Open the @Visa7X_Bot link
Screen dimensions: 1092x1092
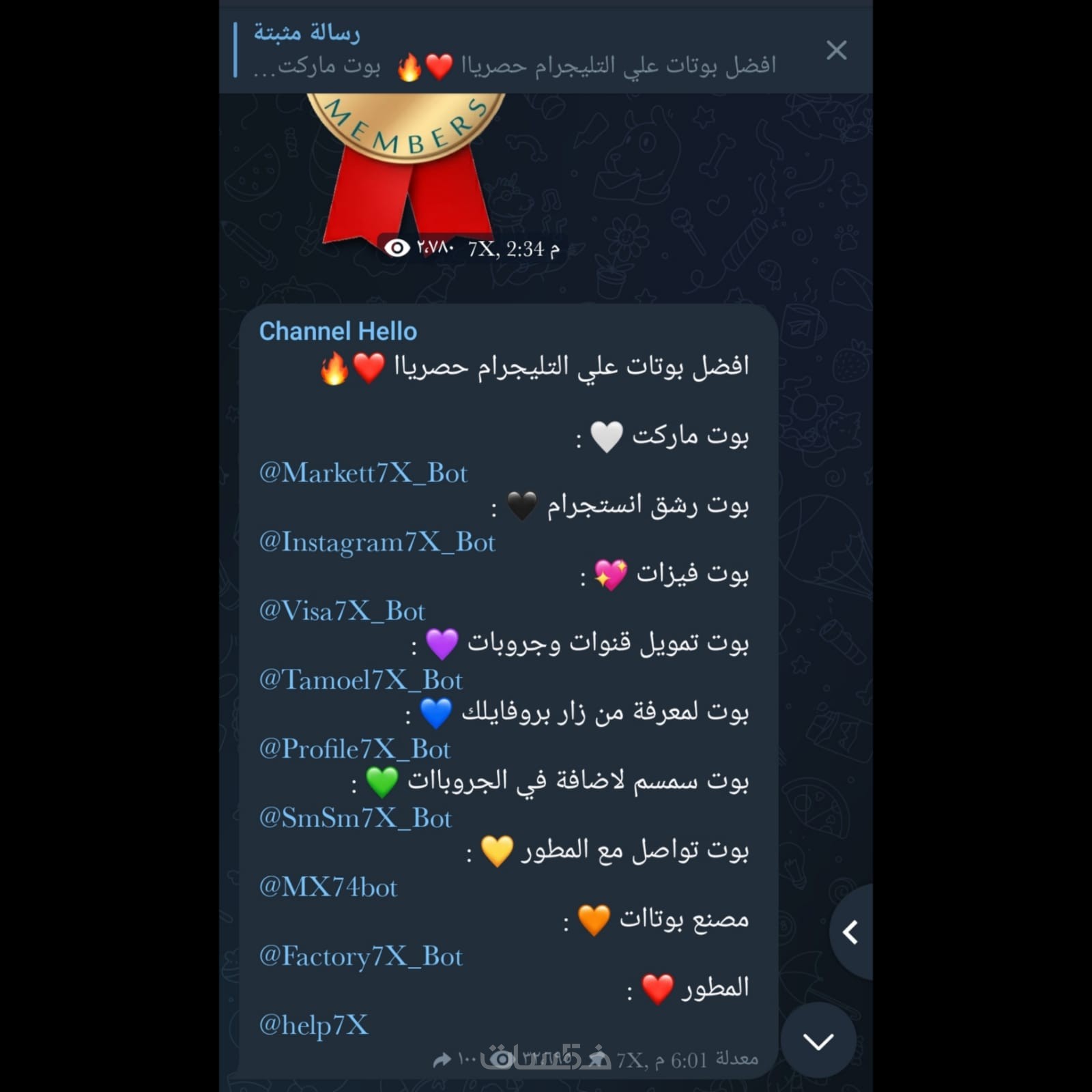(342, 611)
